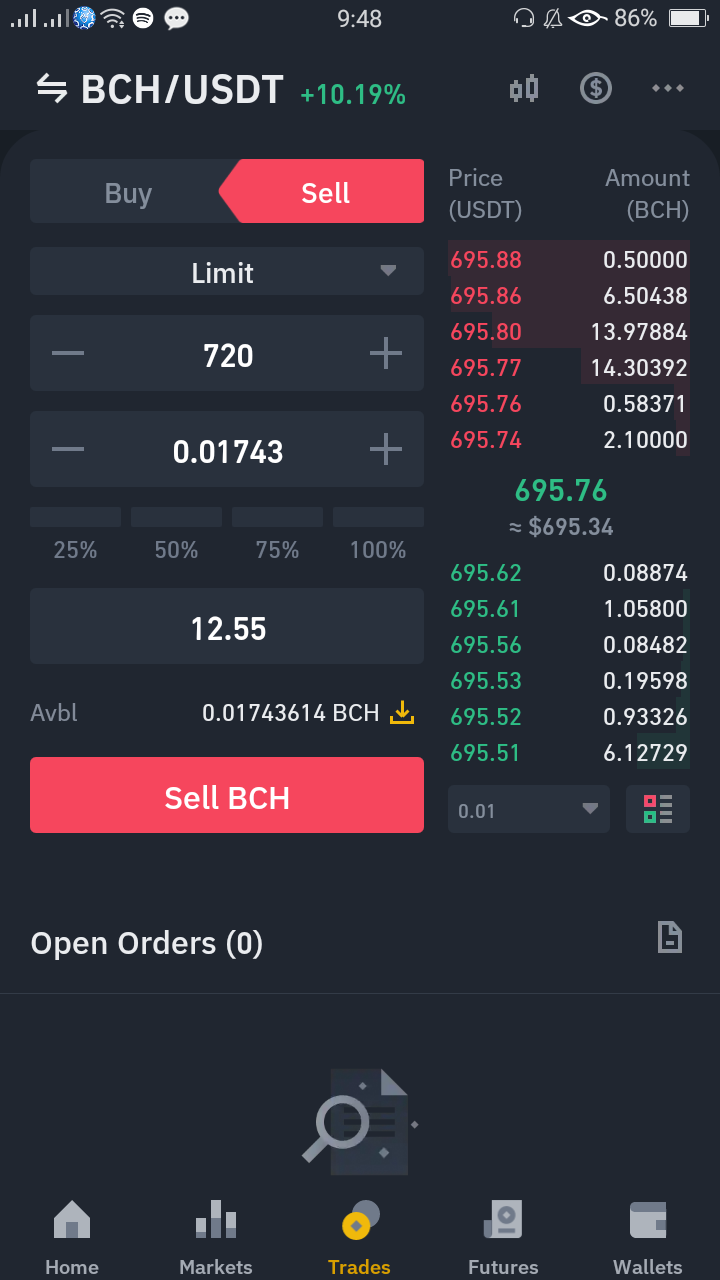Expand the Limit order type dropdown

(x=227, y=272)
